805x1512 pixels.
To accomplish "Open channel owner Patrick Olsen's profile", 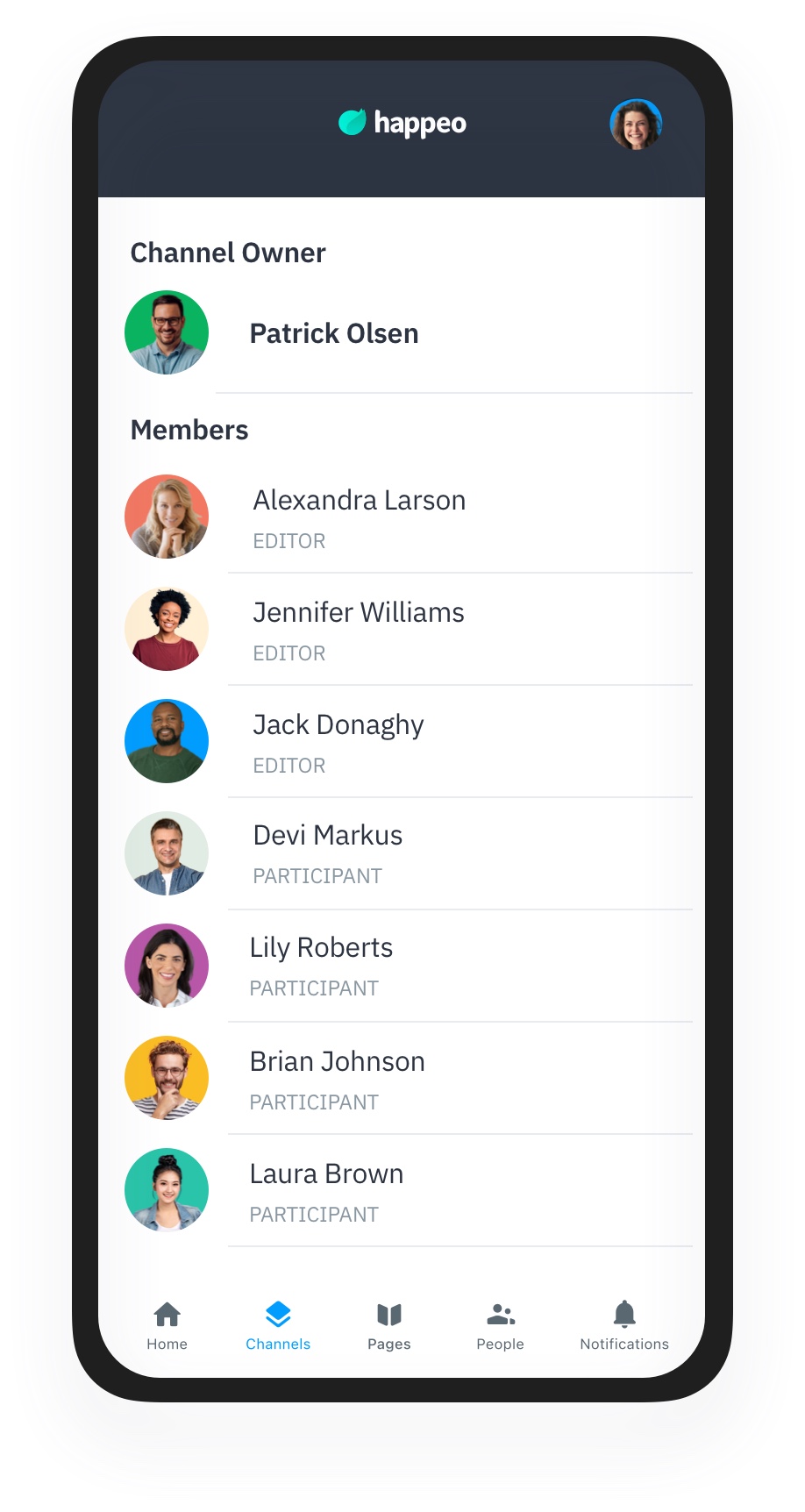I will point(333,333).
